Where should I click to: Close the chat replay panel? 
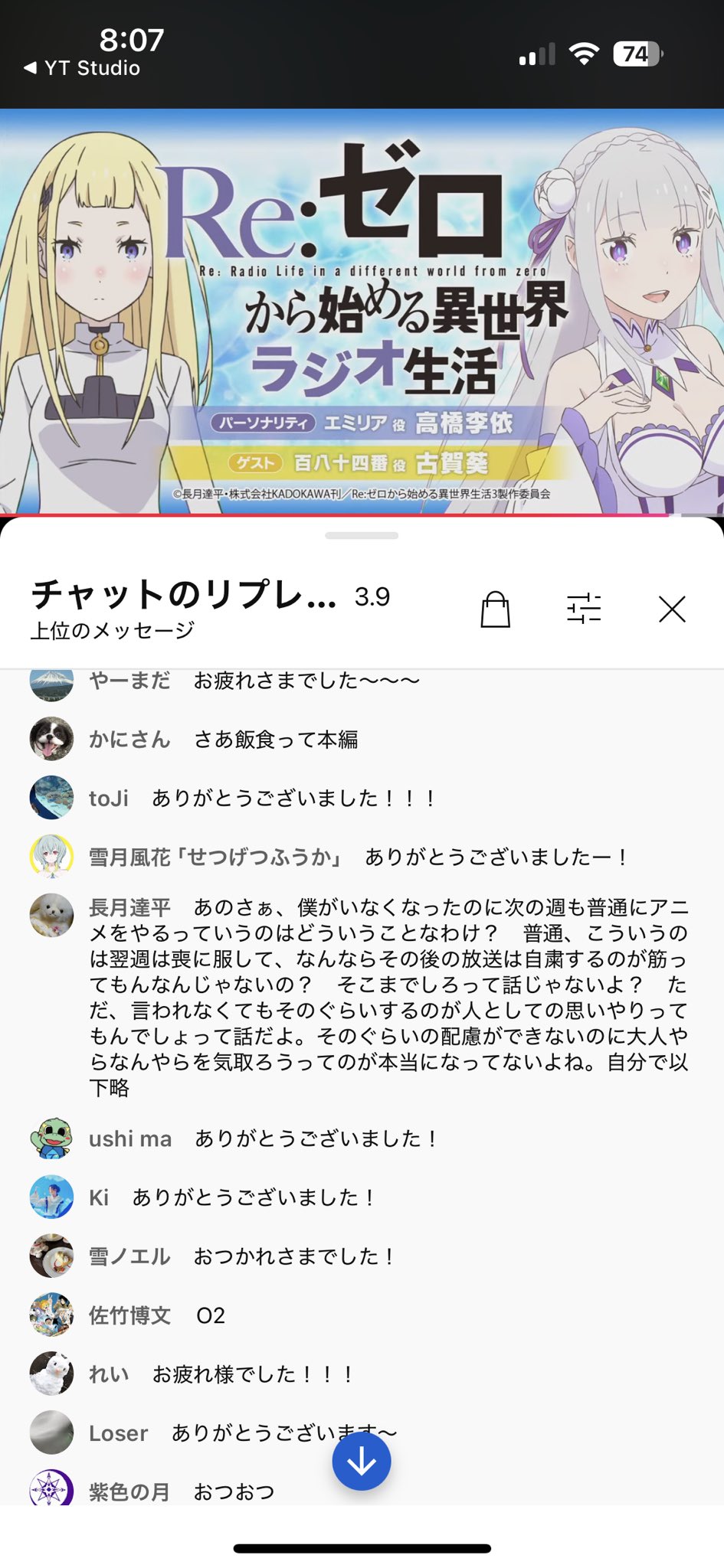tap(672, 609)
